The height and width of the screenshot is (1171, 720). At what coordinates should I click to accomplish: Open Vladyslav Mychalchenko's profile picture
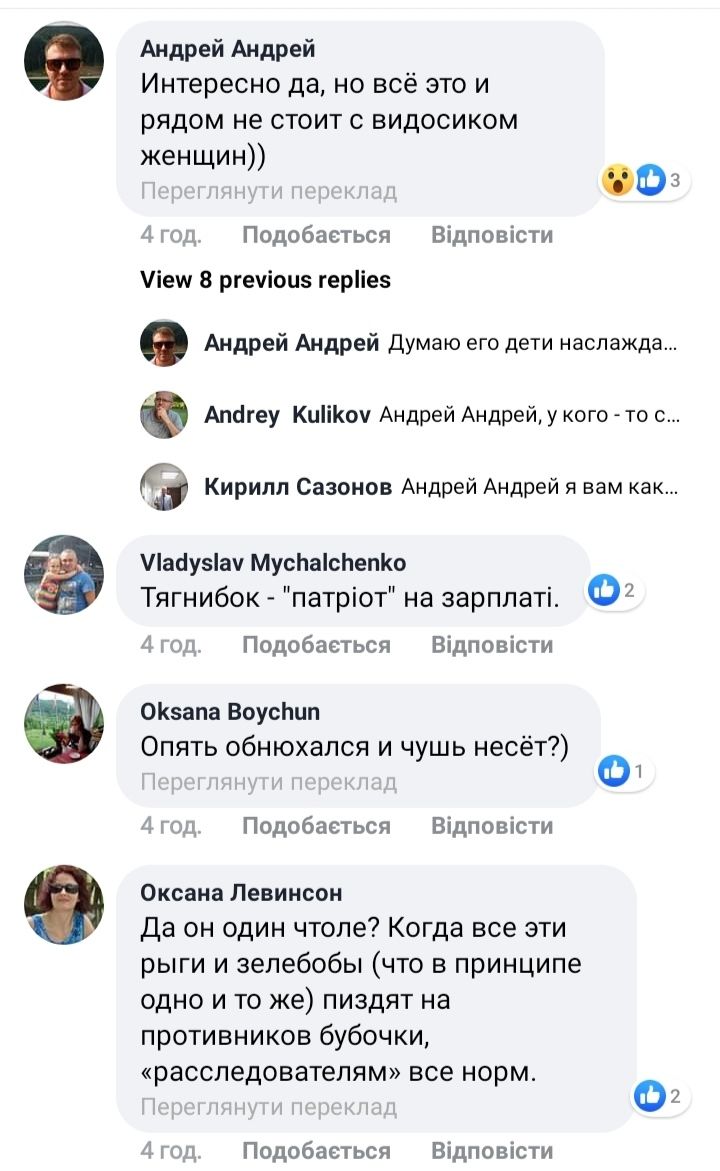64,575
